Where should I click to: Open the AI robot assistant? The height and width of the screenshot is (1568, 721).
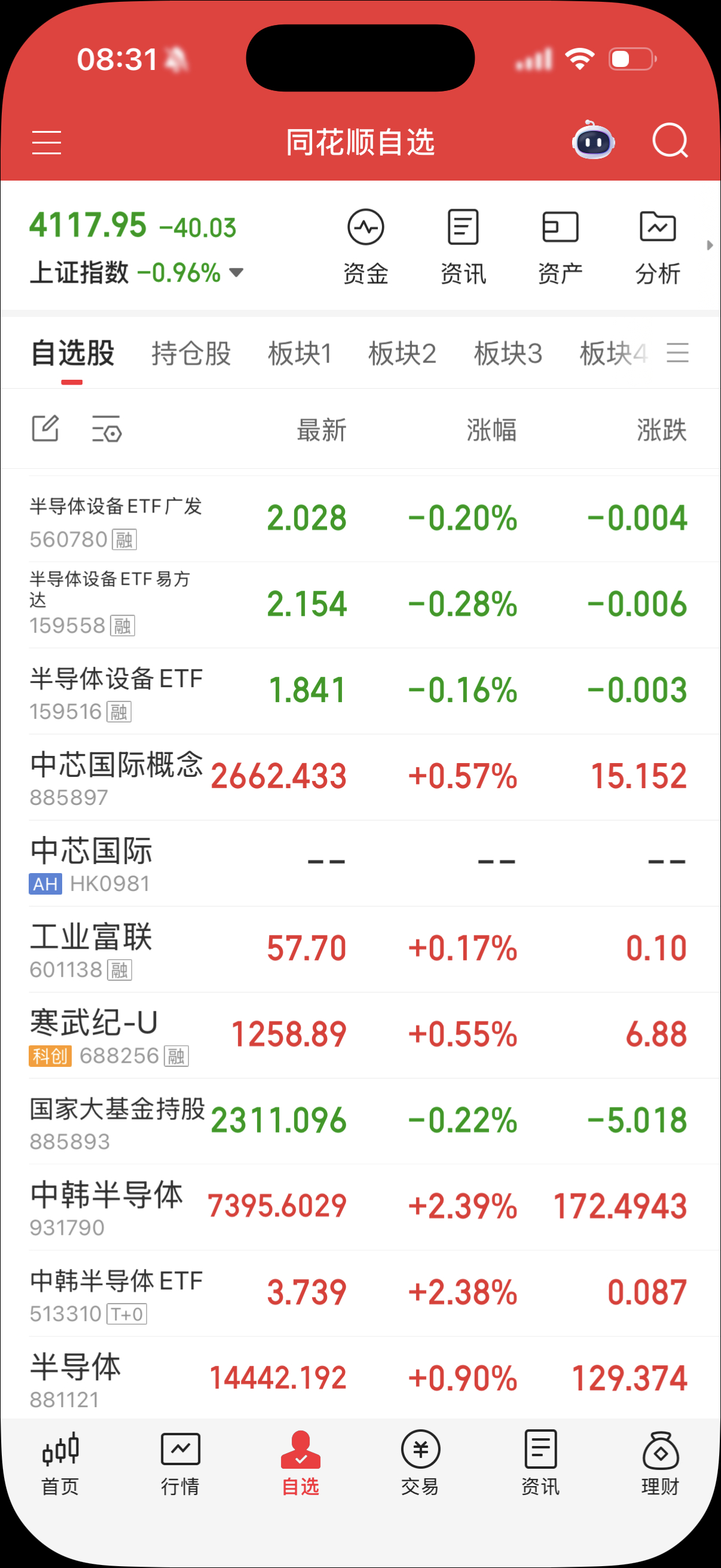594,141
